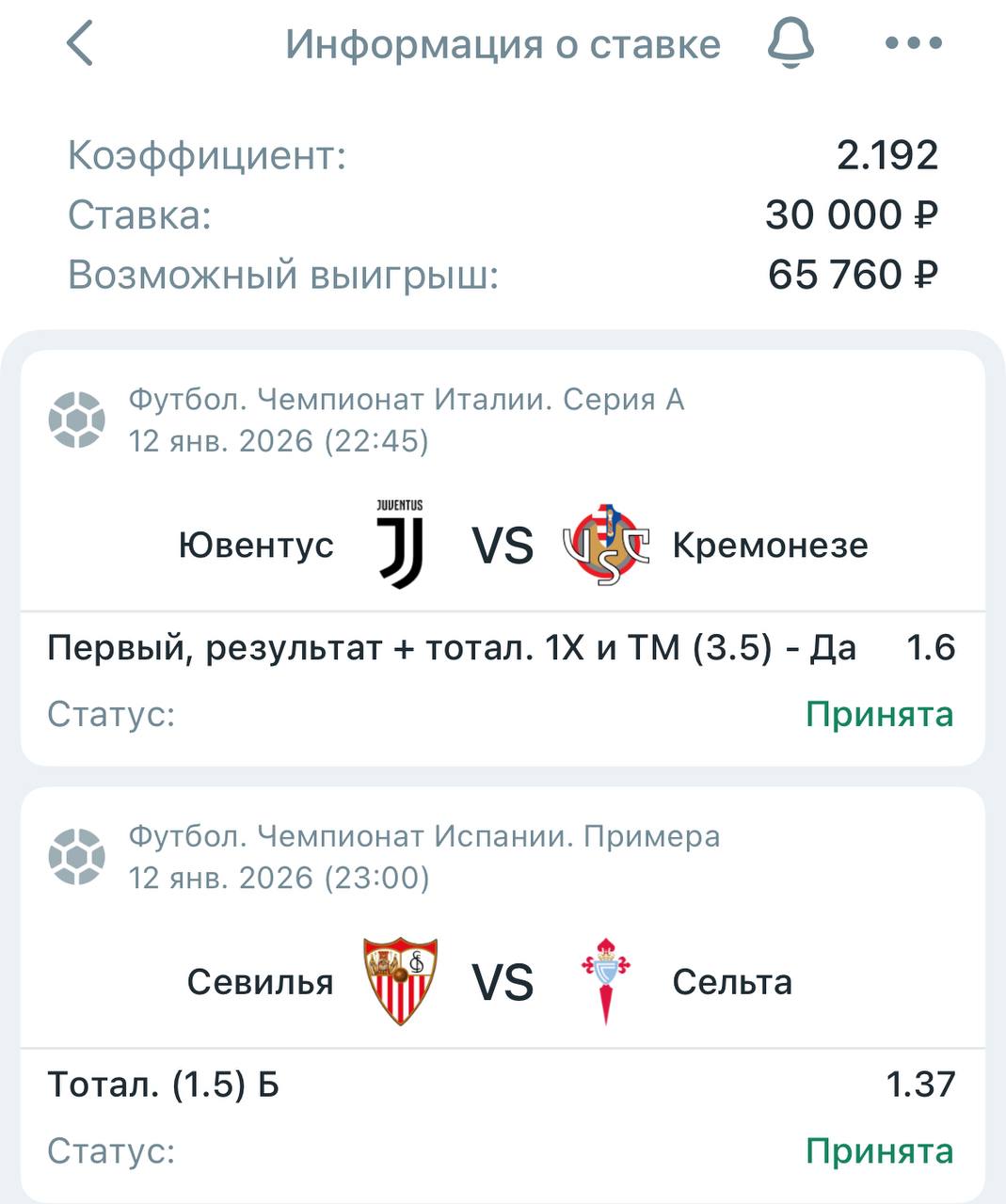Open the Ювентус vs Кремонезе match card
This screenshot has height=1204, width=1006.
[x=503, y=546]
